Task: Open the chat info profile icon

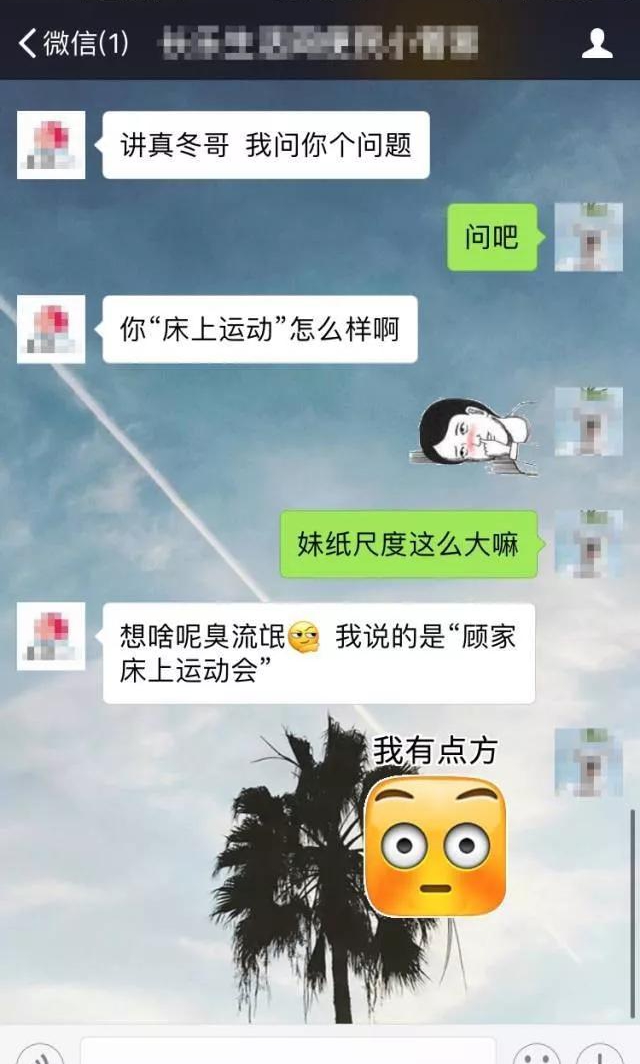Action: pos(597,43)
